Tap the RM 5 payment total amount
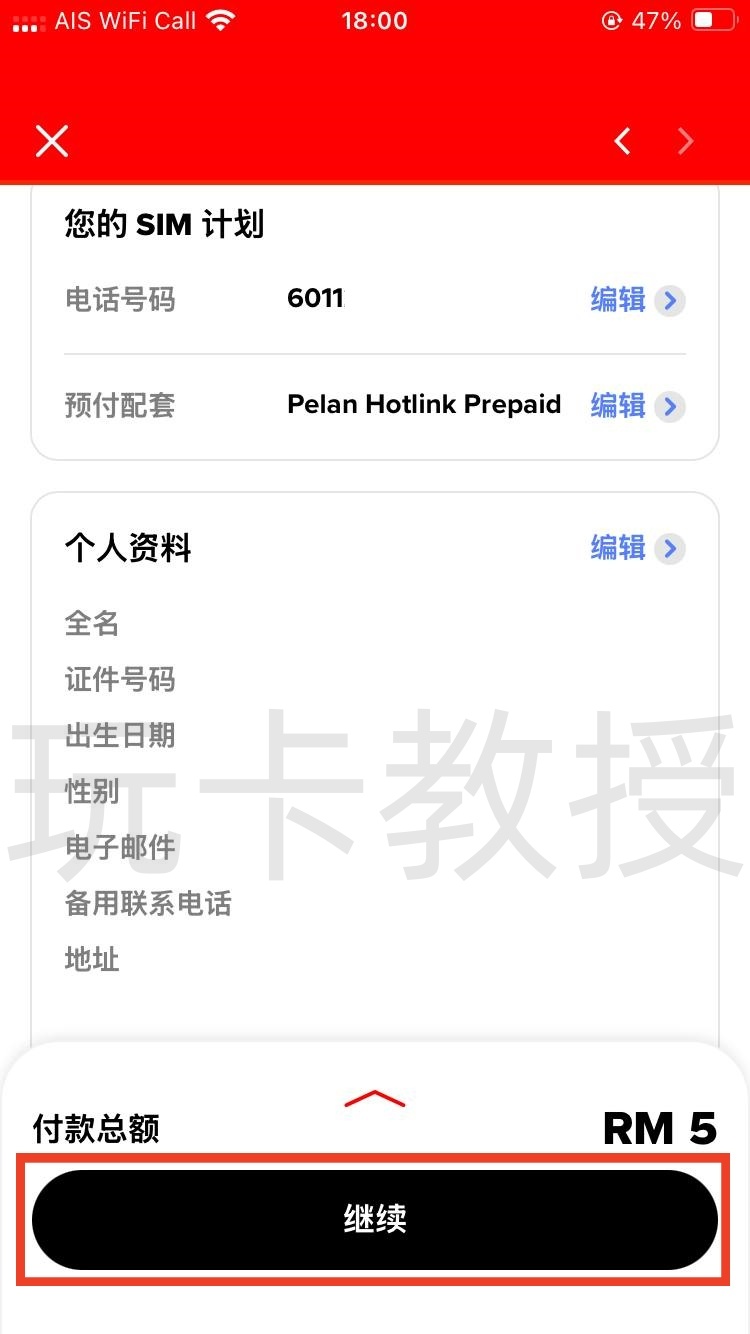The height and width of the screenshot is (1334, 750). 660,1128
